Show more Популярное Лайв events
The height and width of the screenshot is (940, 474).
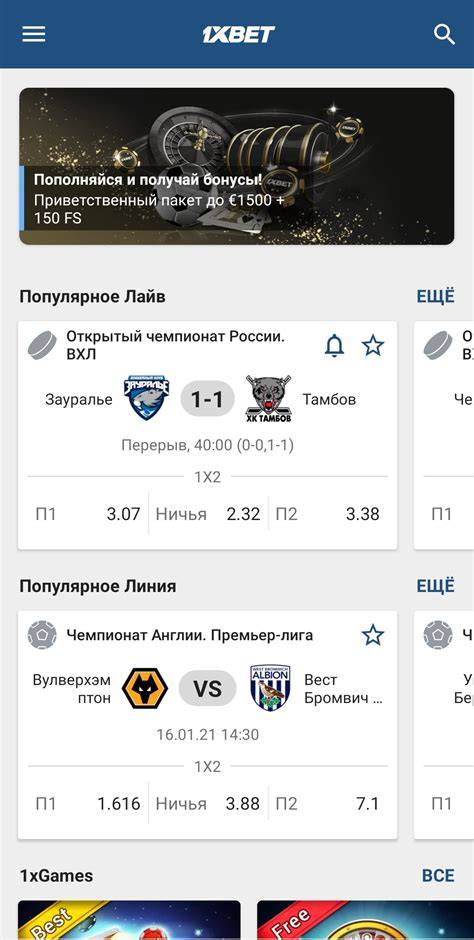436,296
